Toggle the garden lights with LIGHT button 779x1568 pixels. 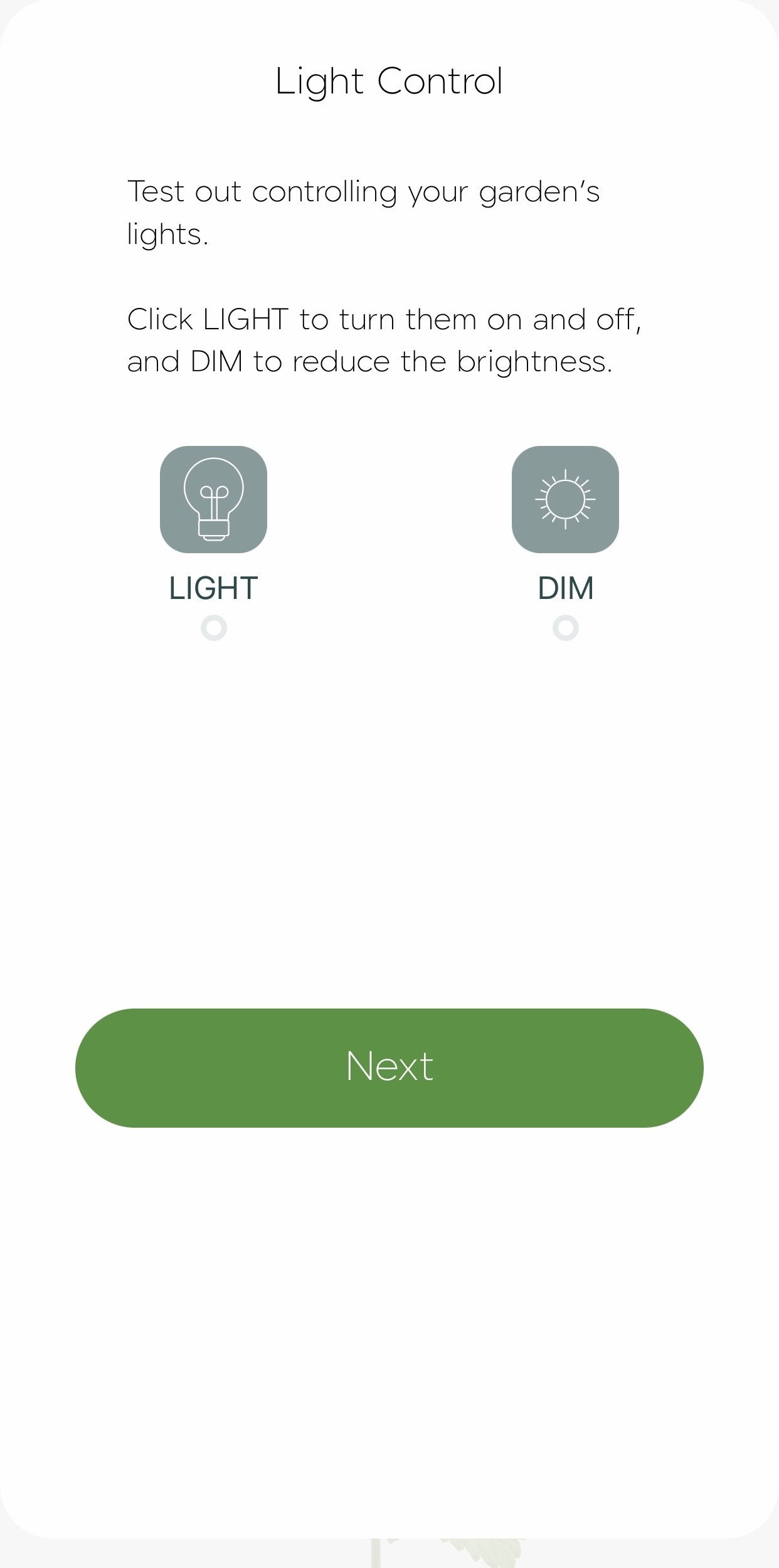click(x=213, y=499)
